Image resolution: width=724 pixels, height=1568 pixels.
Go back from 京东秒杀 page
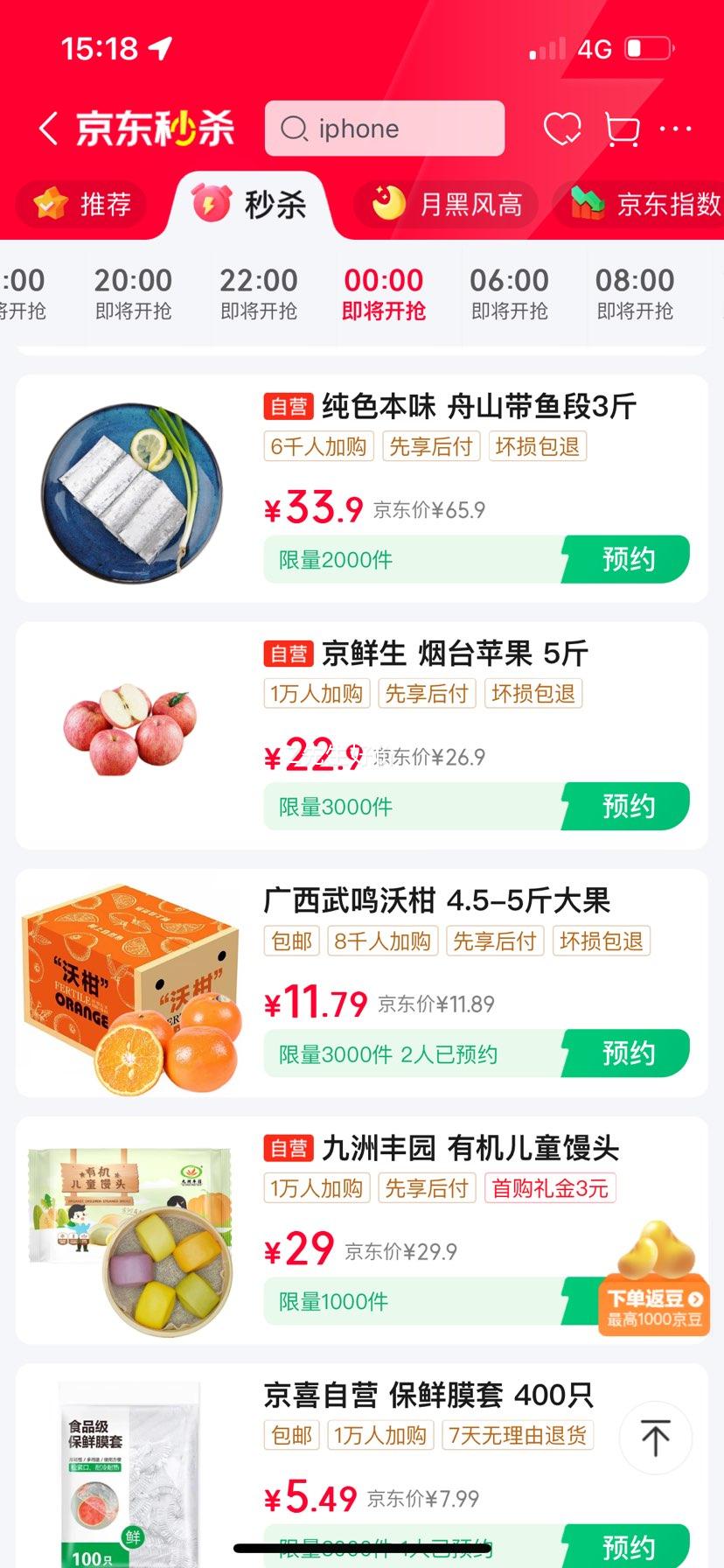(49, 129)
